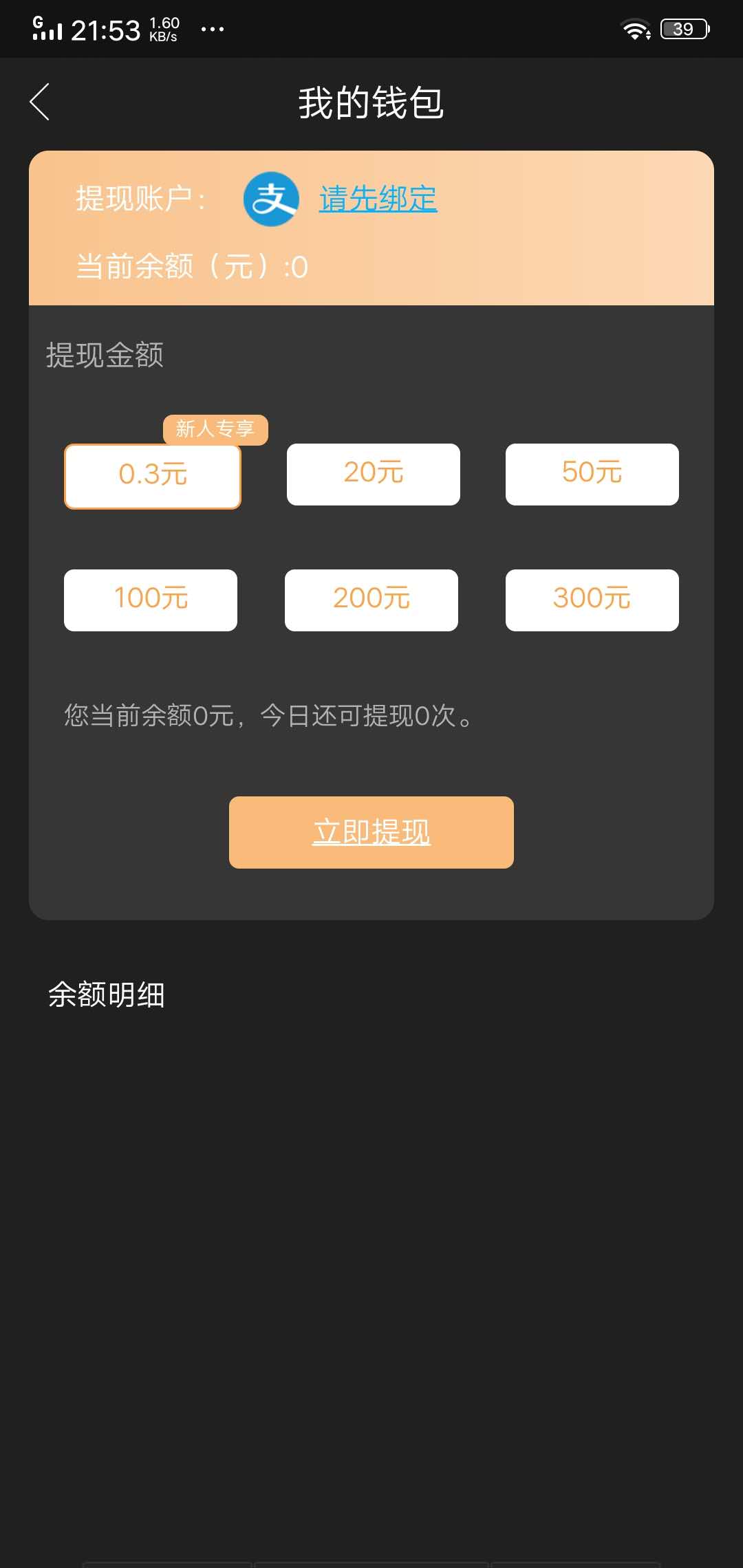Go back from My Wallet page
Viewport: 743px width, 1568px height.
(40, 102)
